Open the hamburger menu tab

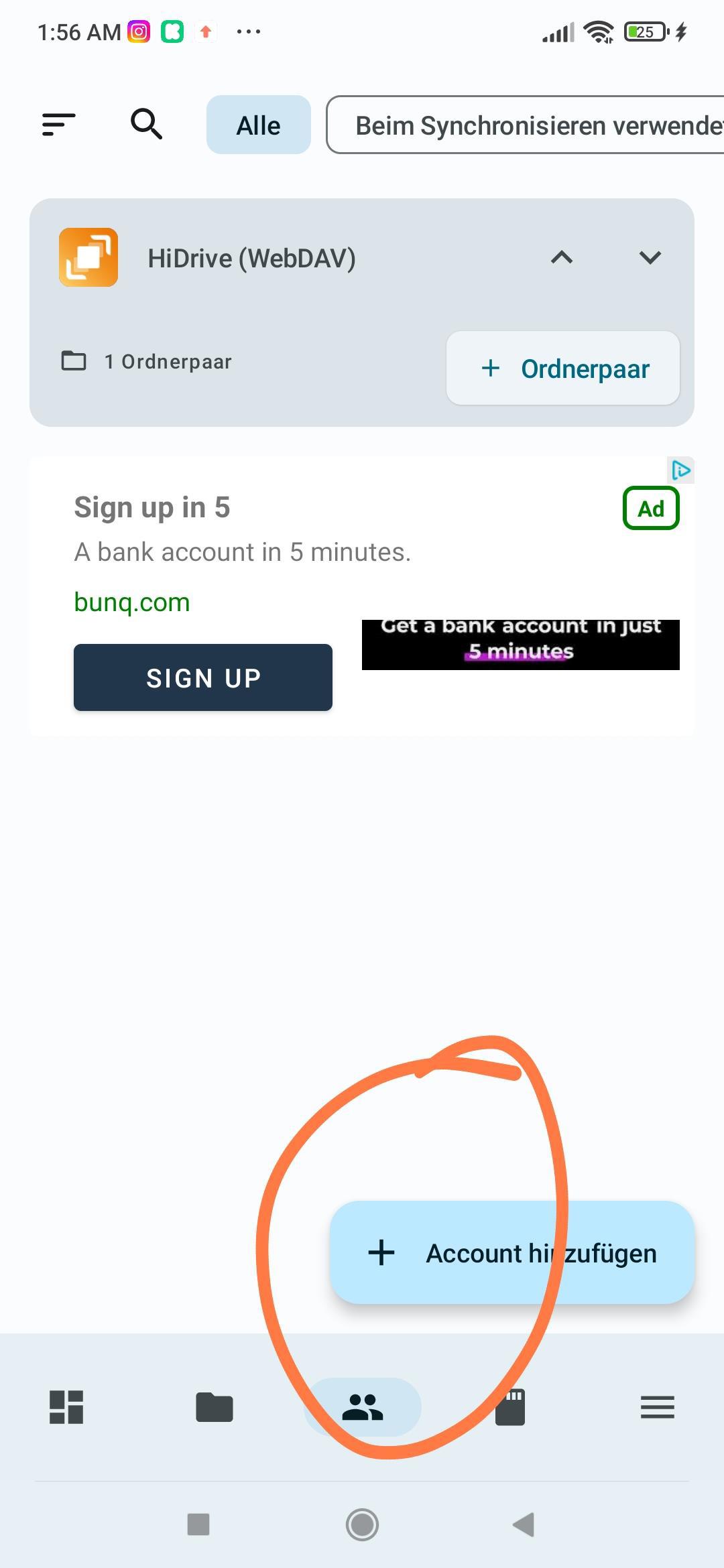(657, 1407)
